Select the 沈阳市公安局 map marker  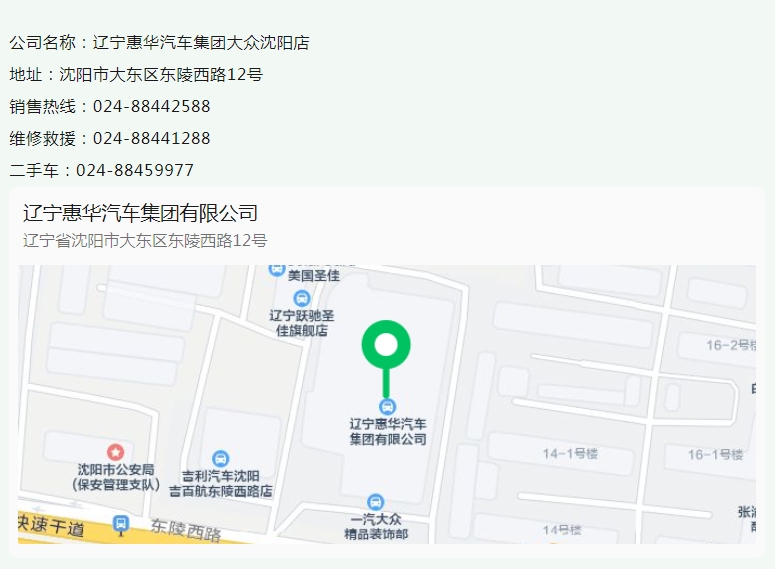[x=116, y=452]
